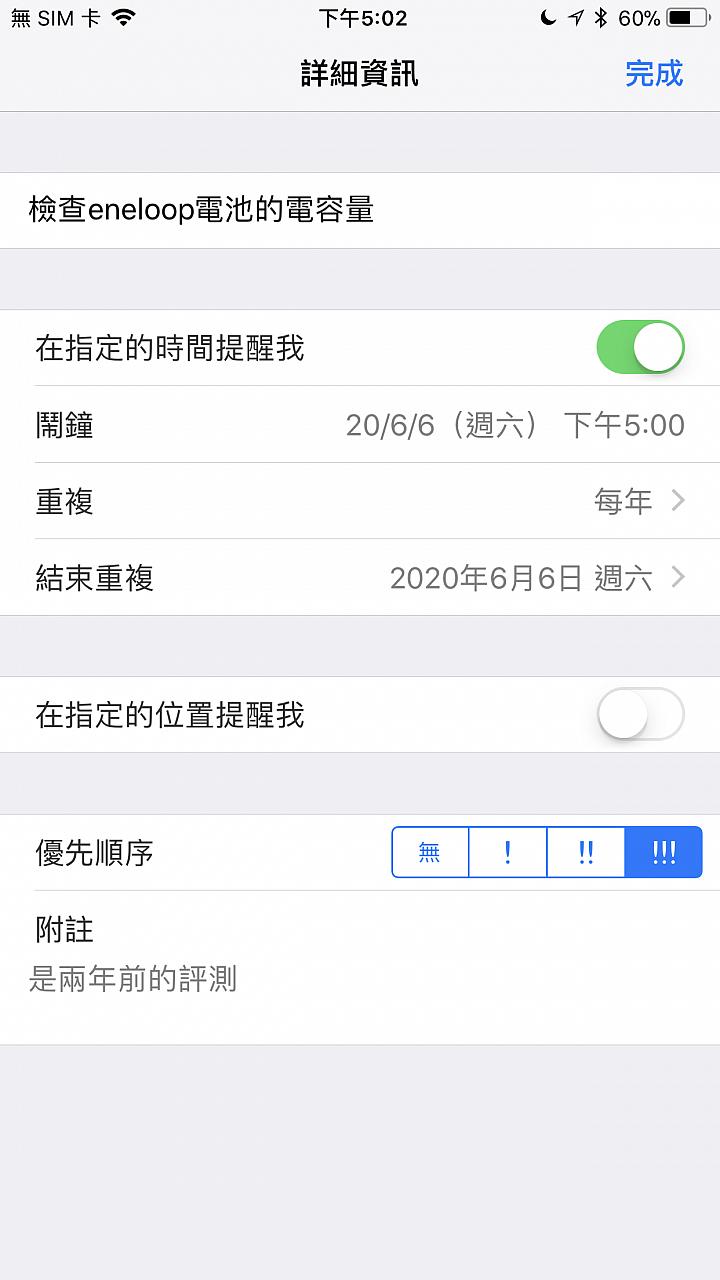Select the "!!" medium priority level

pos(586,852)
